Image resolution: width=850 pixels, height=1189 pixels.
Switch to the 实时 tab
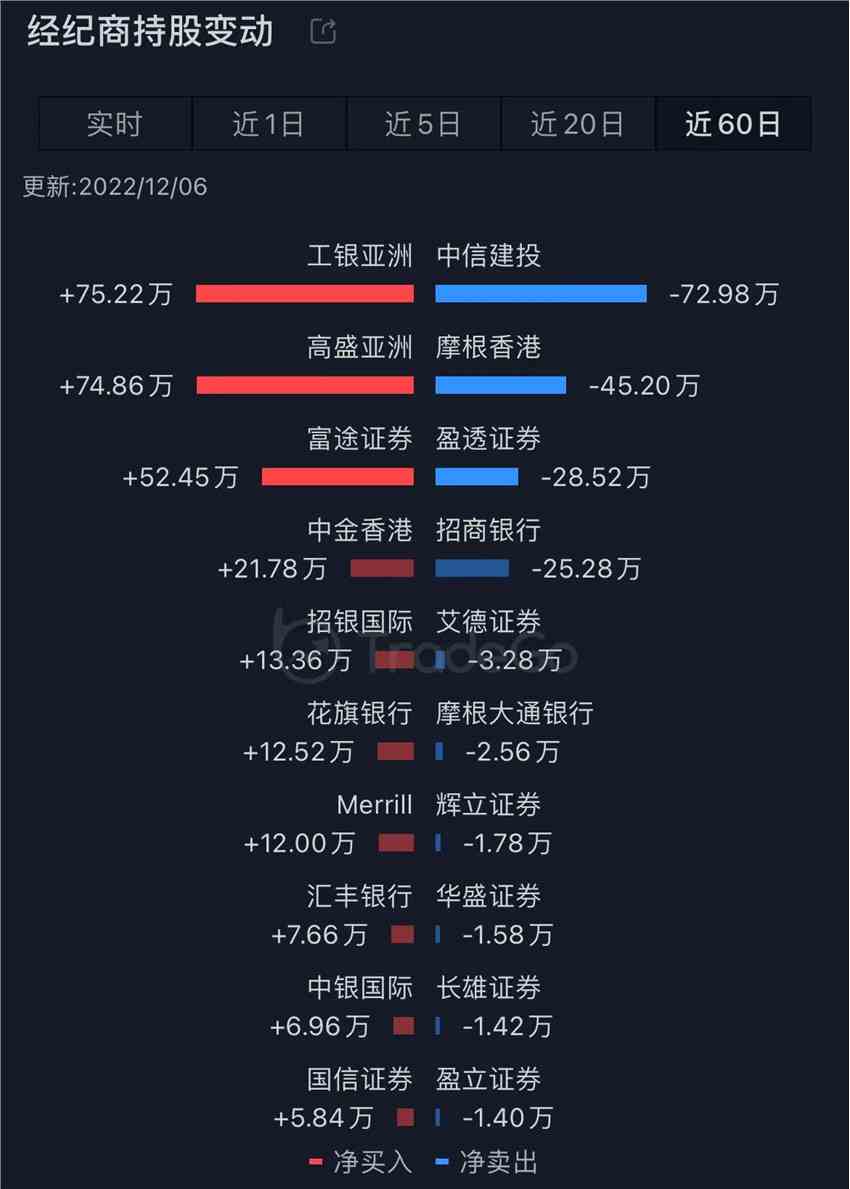tap(115, 124)
